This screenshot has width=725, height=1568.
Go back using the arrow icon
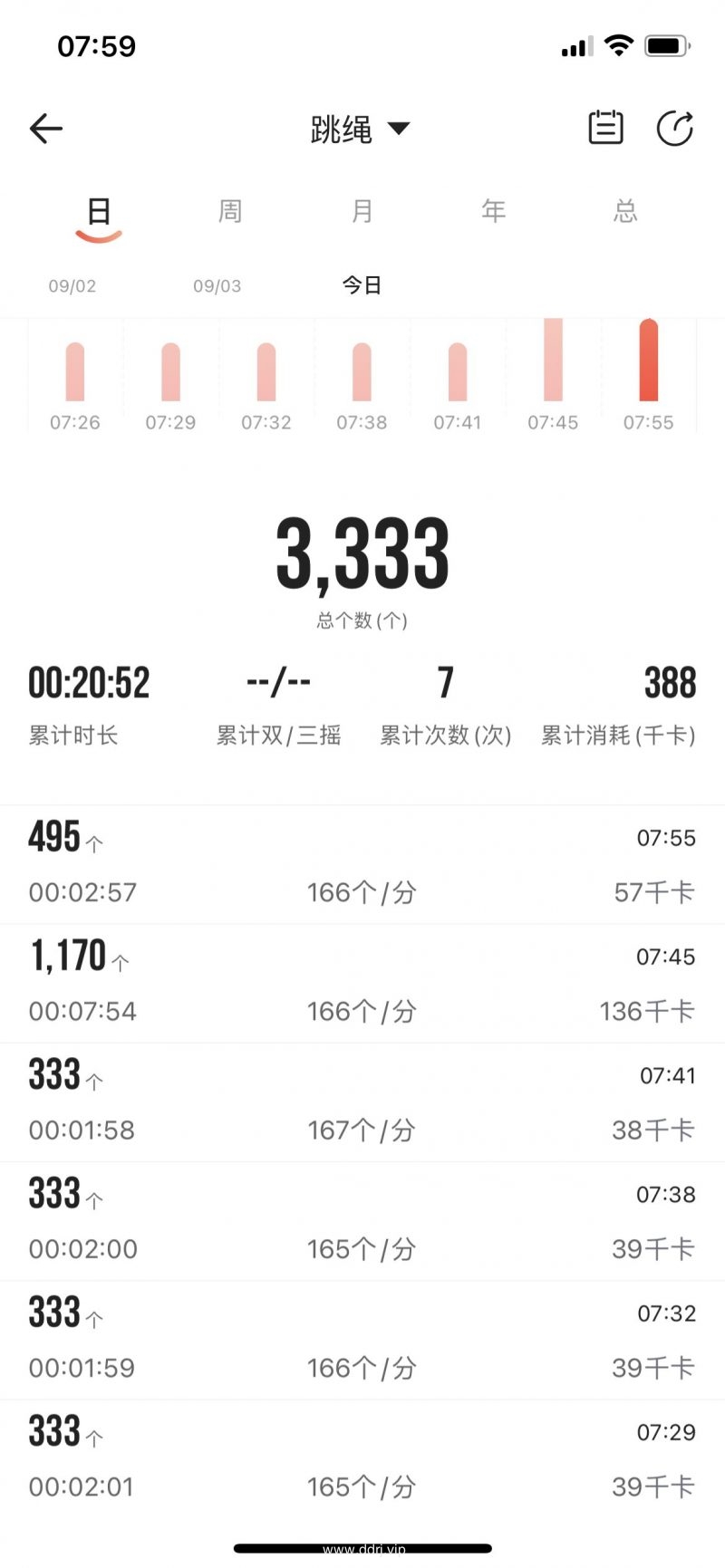46,129
